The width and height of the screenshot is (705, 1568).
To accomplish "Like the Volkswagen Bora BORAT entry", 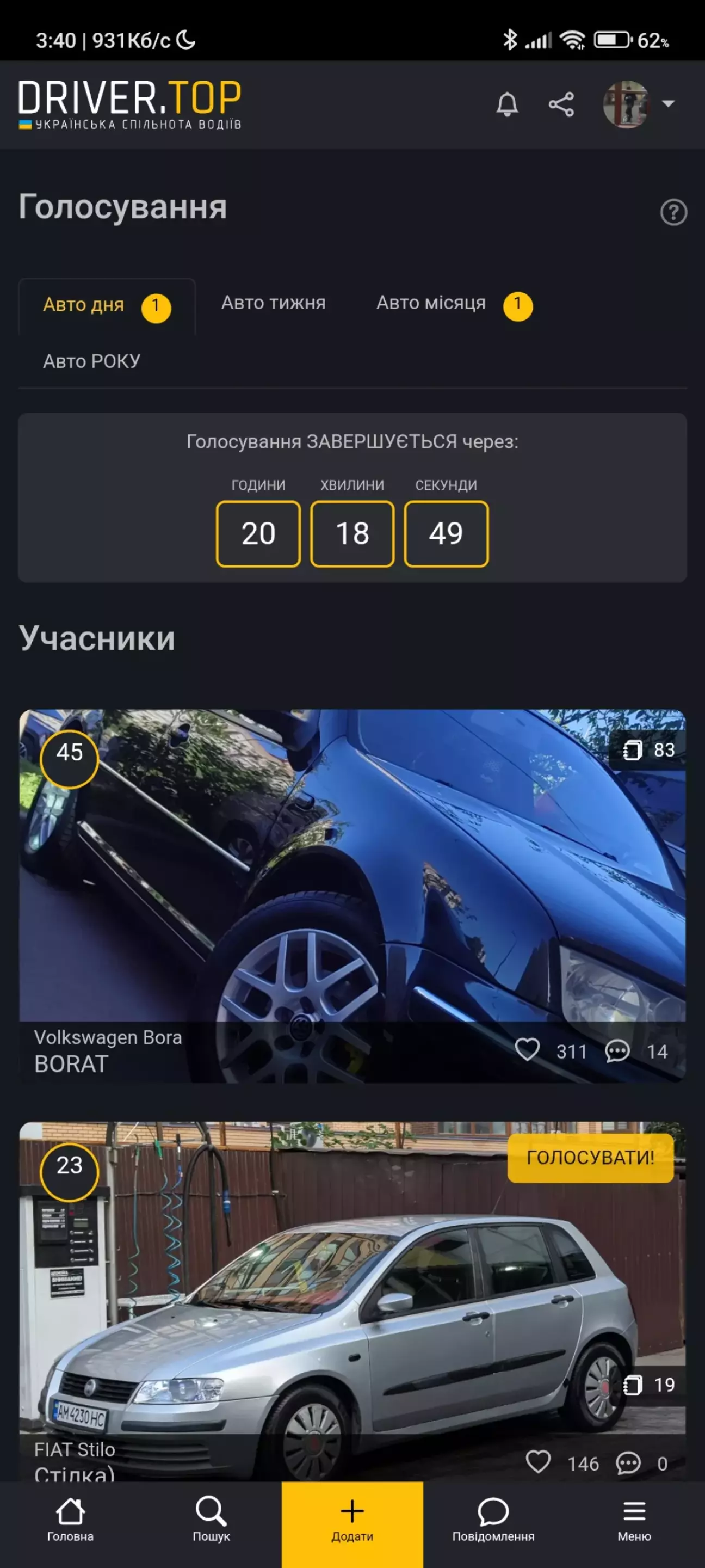I will coord(527,1050).
